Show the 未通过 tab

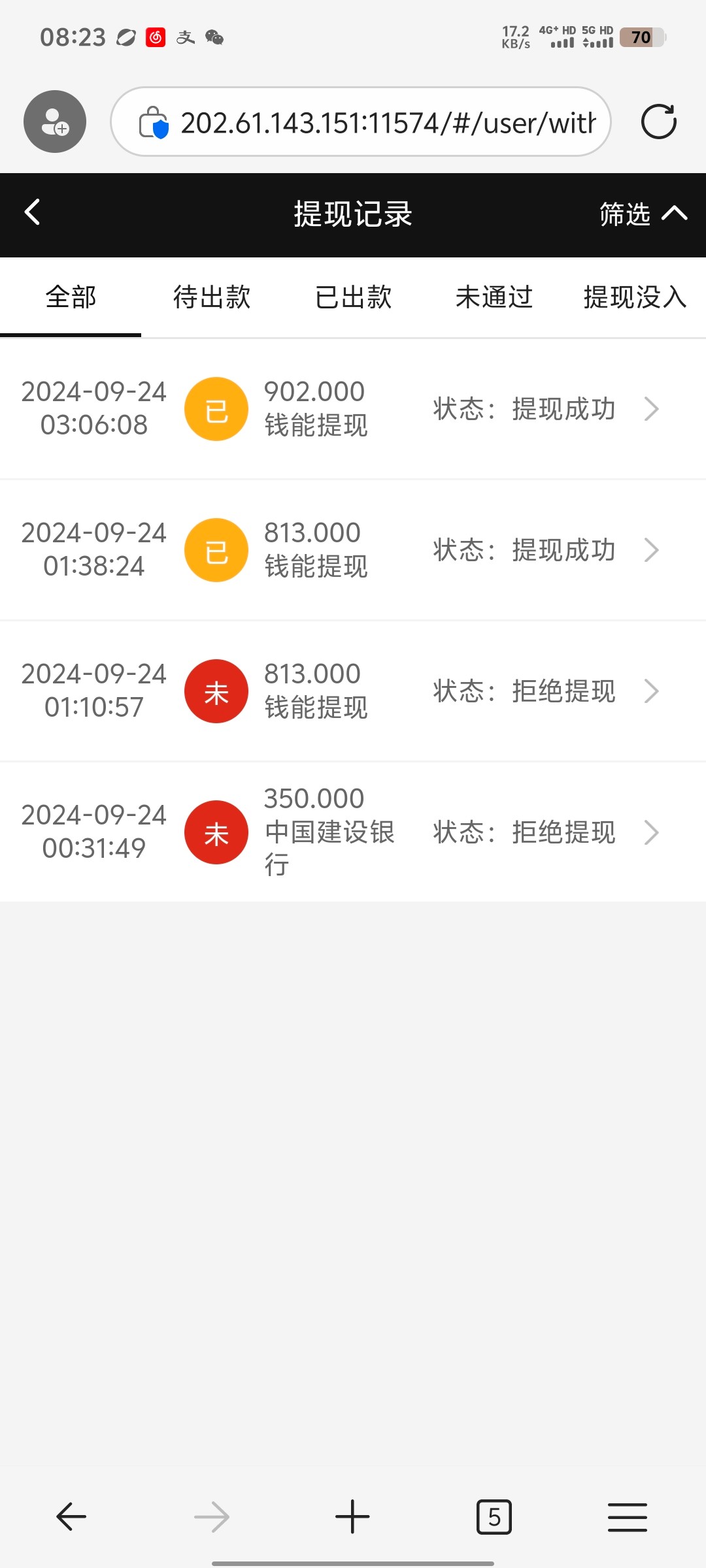[x=494, y=297]
